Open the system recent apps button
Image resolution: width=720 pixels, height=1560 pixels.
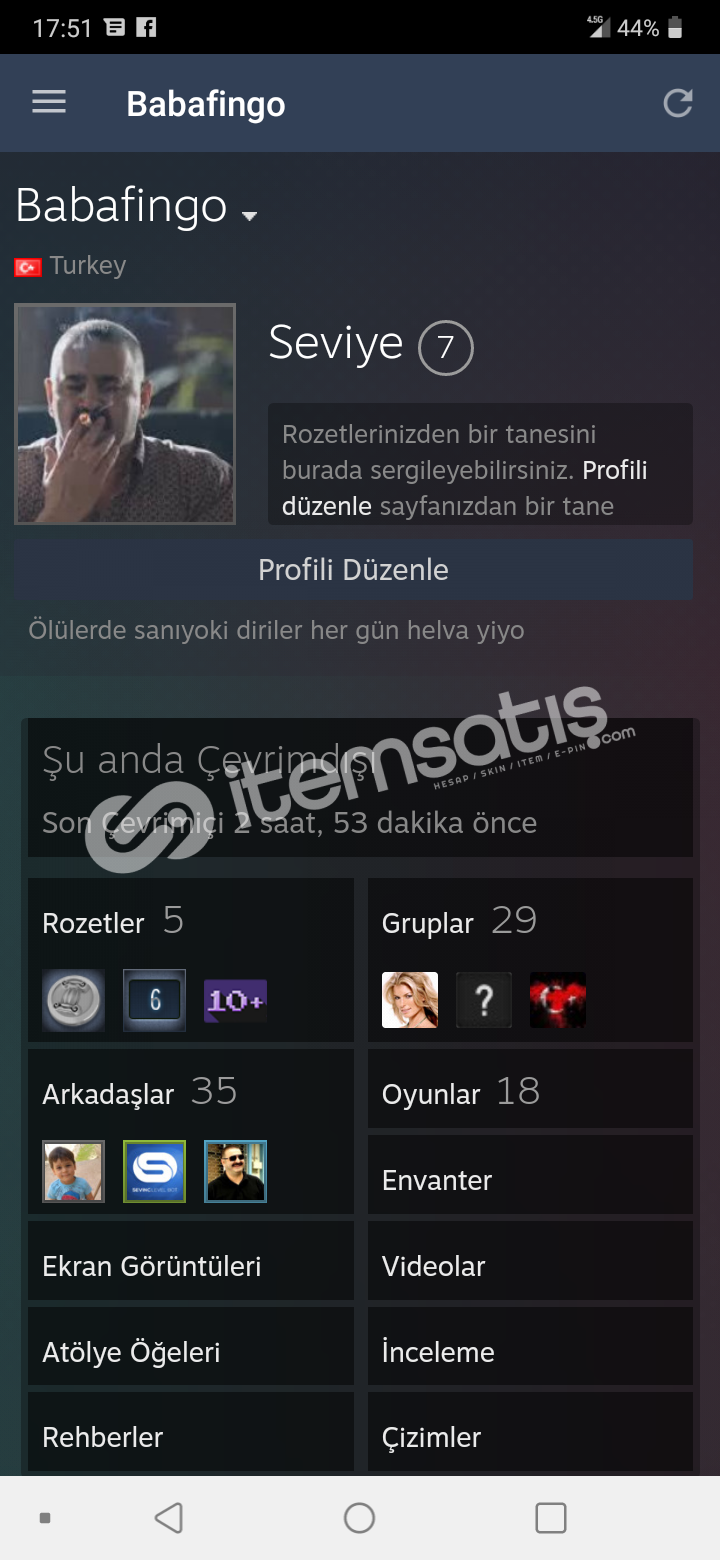click(x=551, y=1518)
